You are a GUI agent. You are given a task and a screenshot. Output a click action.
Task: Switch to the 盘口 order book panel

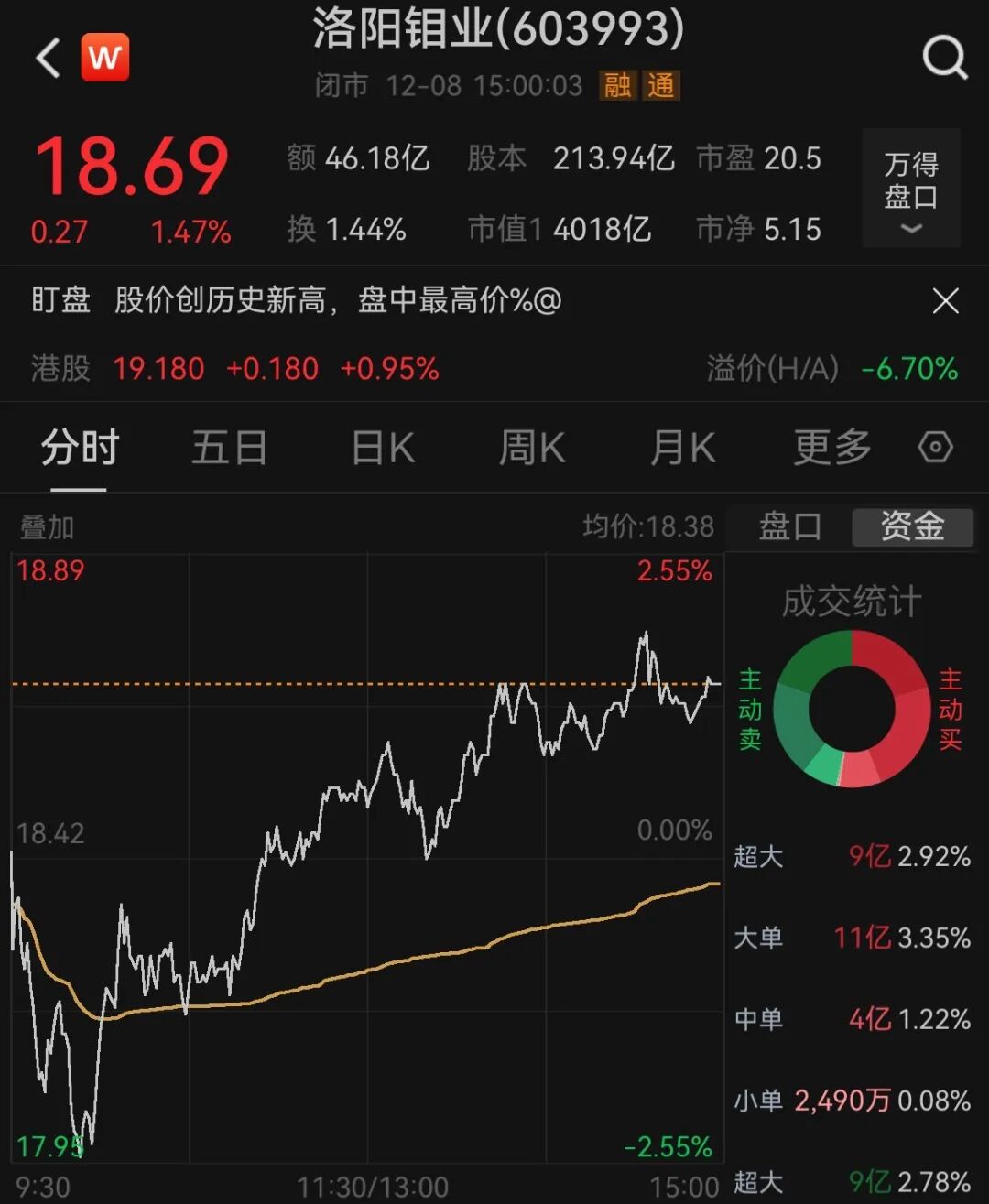pos(788,527)
